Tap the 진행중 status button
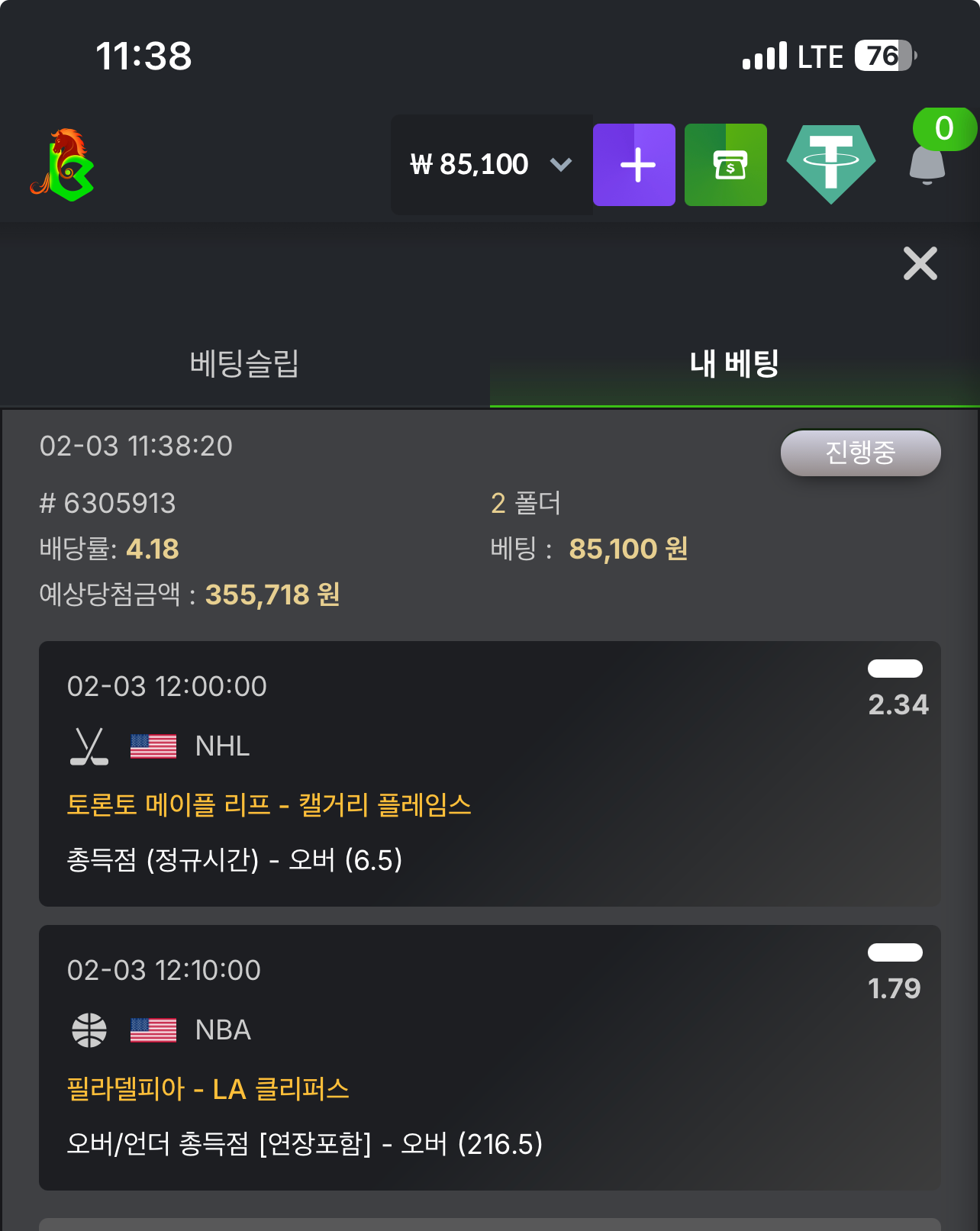 click(860, 453)
